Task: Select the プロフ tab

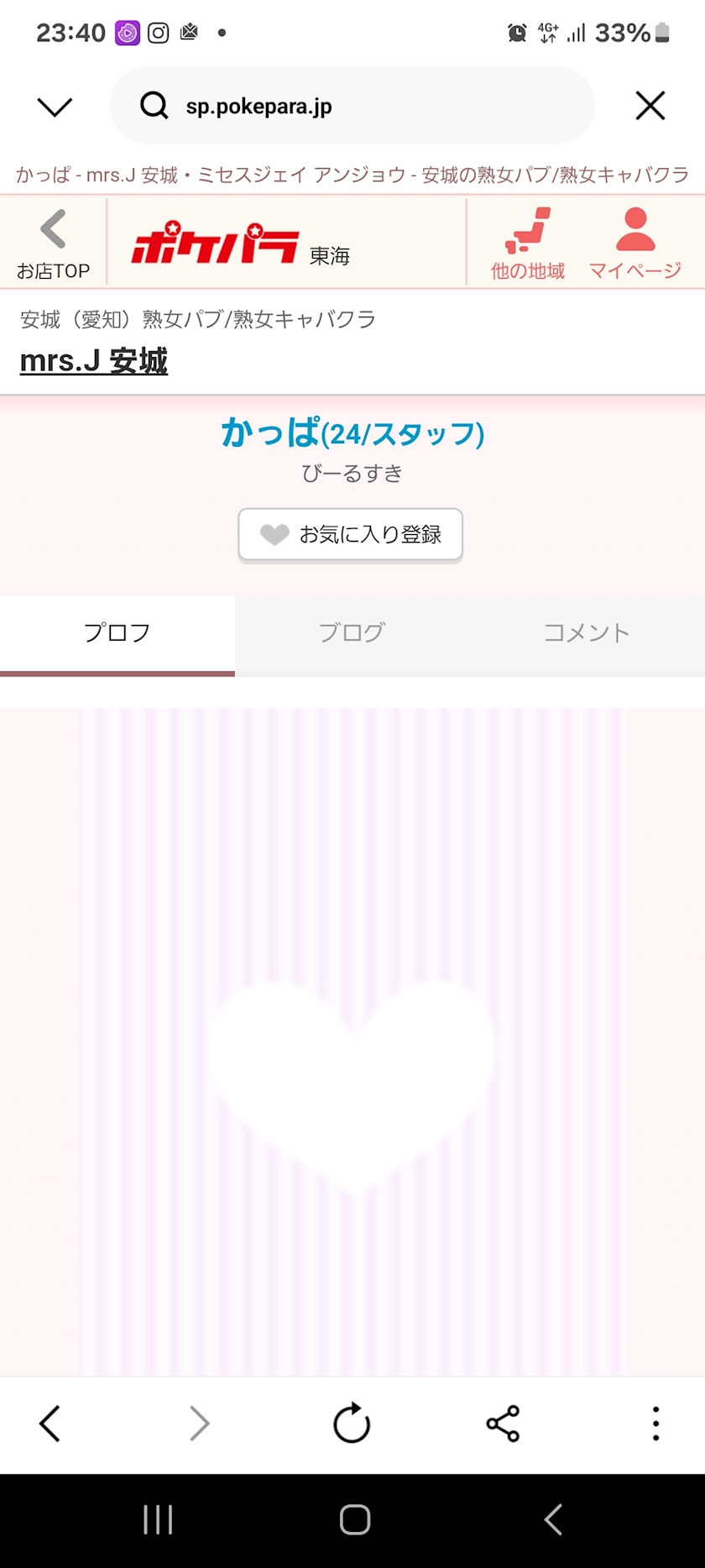Action: [117, 633]
